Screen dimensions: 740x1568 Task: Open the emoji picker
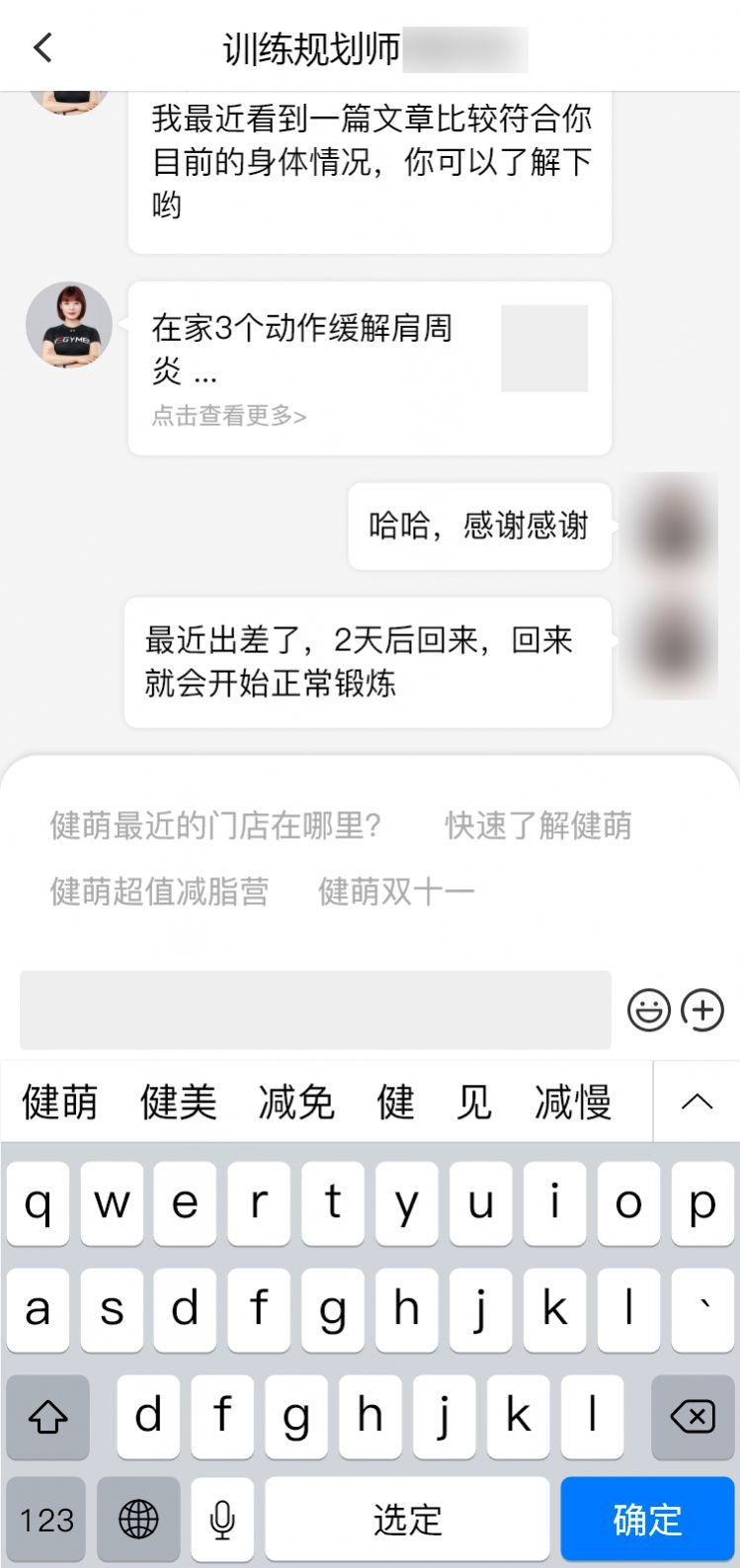pyautogui.click(x=649, y=1011)
